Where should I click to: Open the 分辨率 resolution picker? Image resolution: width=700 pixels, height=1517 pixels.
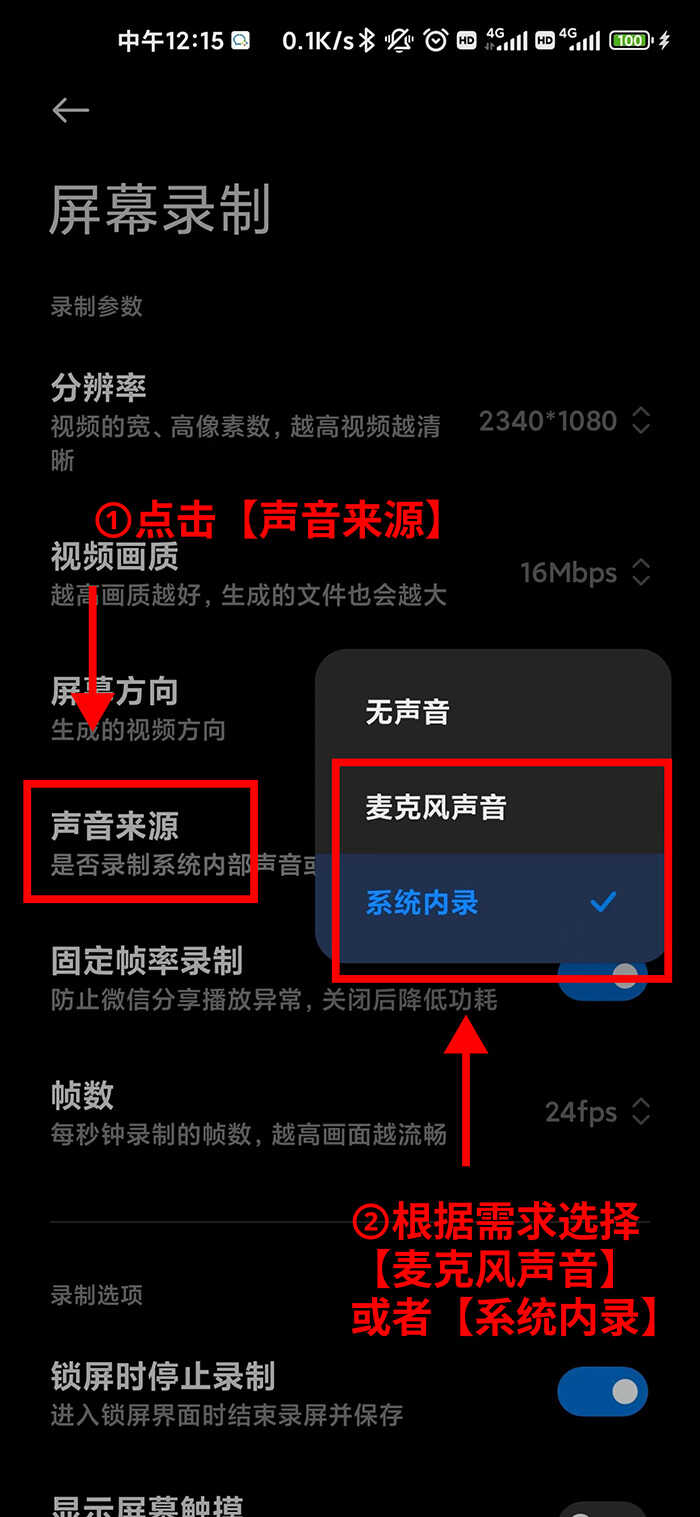(563, 421)
